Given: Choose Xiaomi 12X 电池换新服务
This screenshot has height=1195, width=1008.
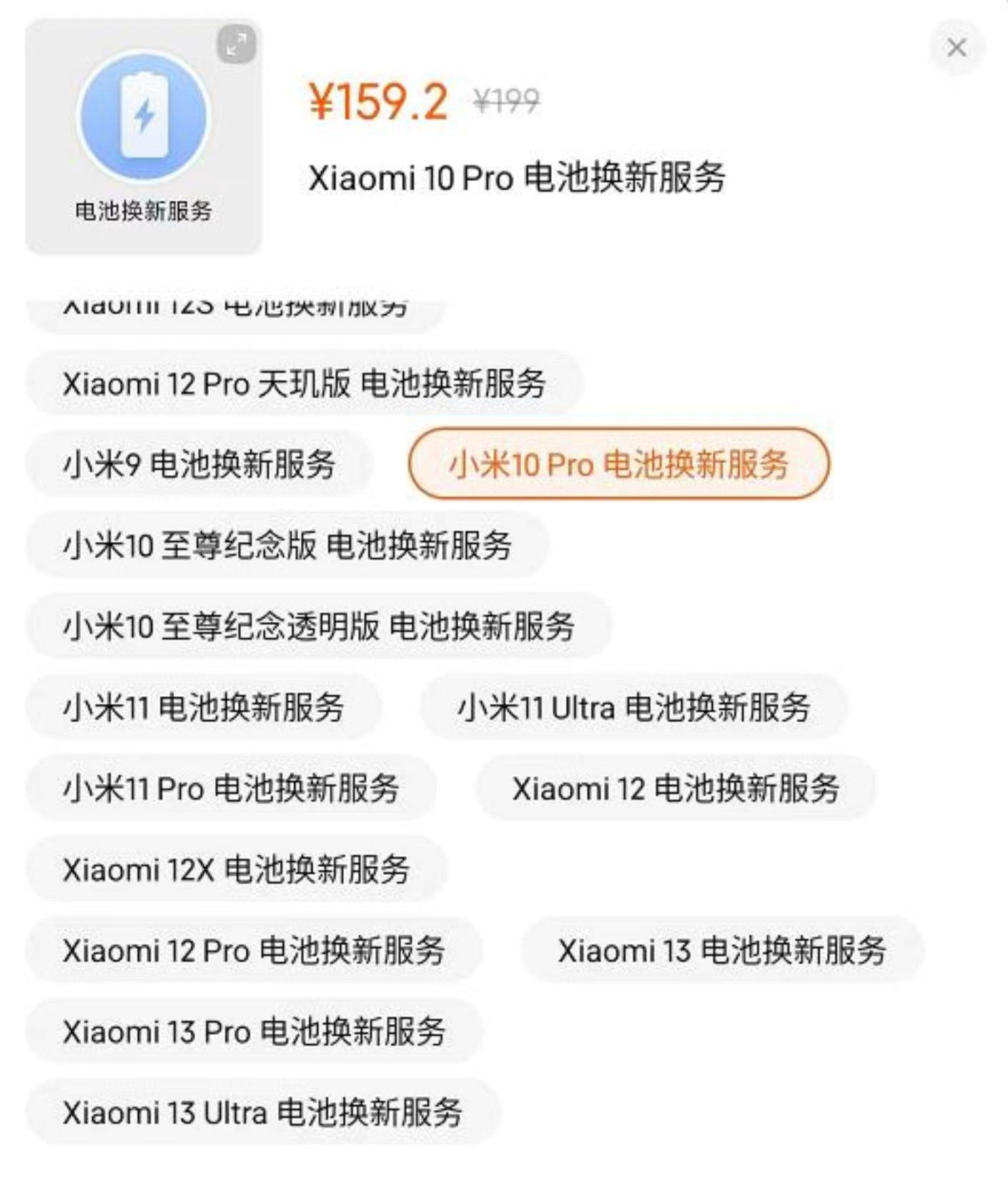Looking at the screenshot, I should [236, 870].
